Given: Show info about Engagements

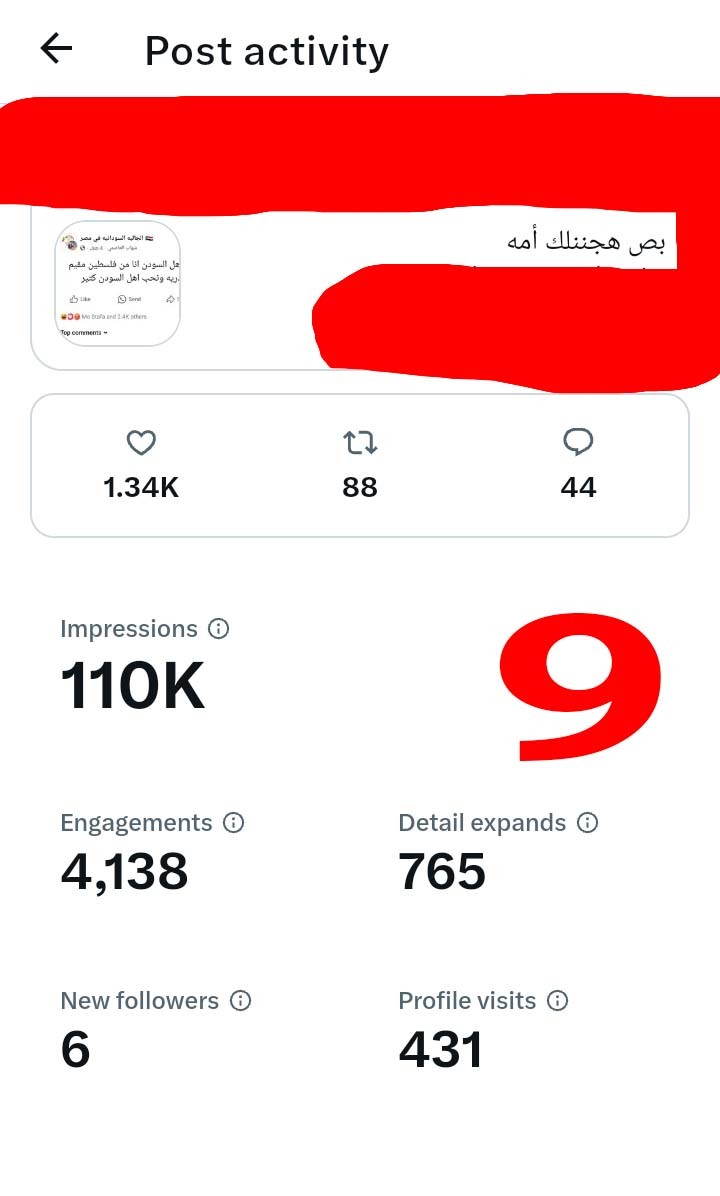Looking at the screenshot, I should coord(233,823).
